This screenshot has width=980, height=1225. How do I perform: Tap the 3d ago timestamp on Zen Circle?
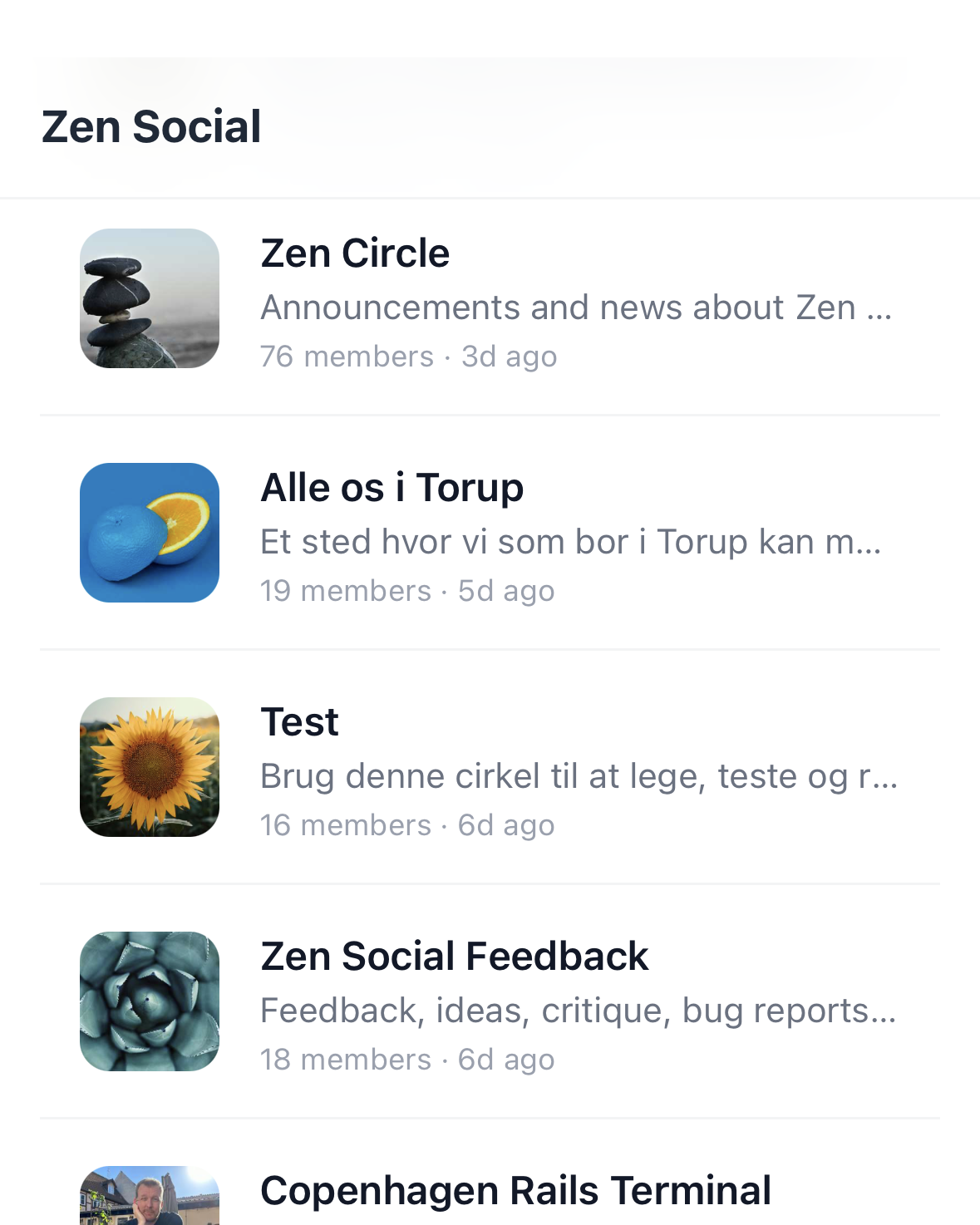[510, 356]
